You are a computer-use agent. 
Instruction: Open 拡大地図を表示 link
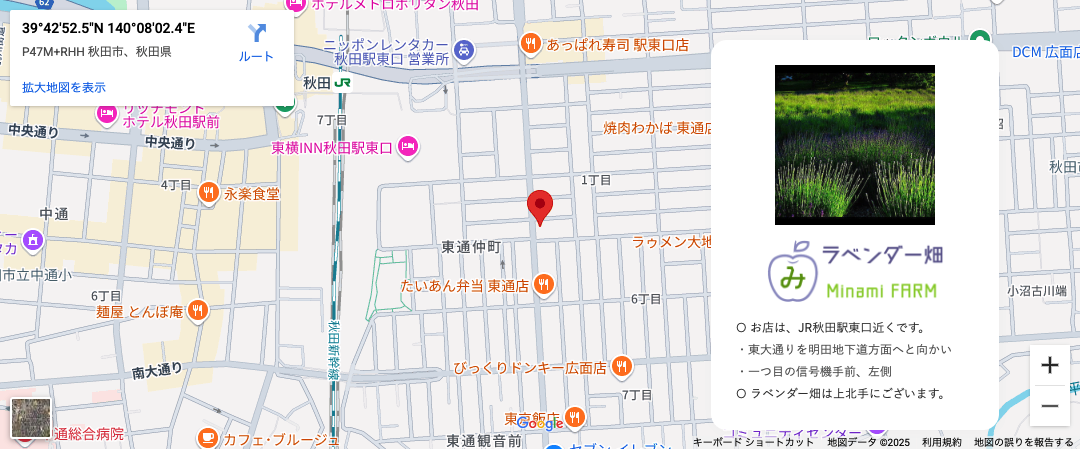click(64, 87)
